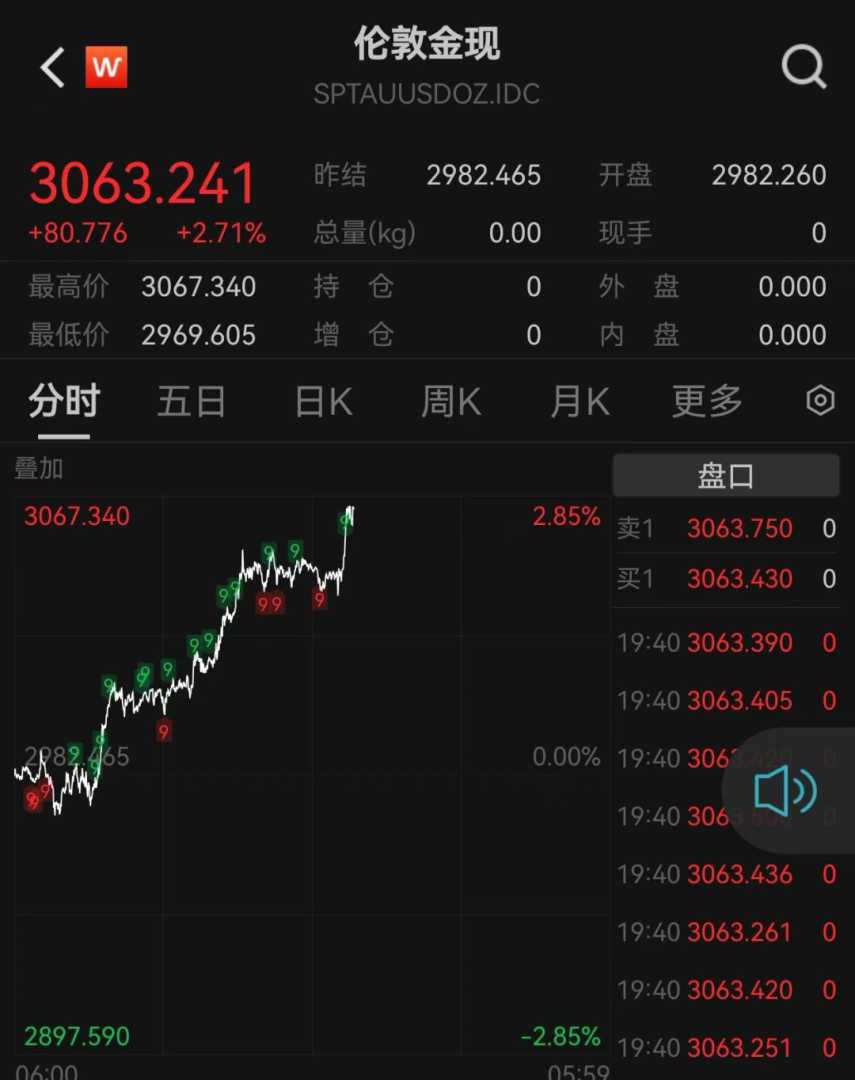
Task: Open chart settings hexagon icon
Action: pos(820,402)
